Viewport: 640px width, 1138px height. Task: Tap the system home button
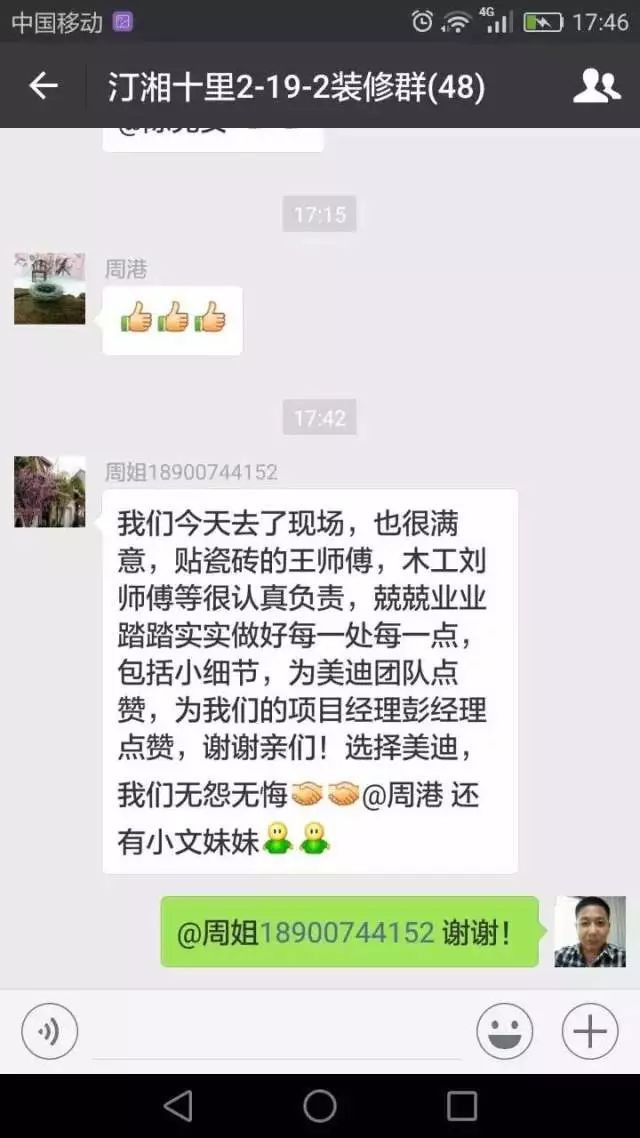(320, 1105)
